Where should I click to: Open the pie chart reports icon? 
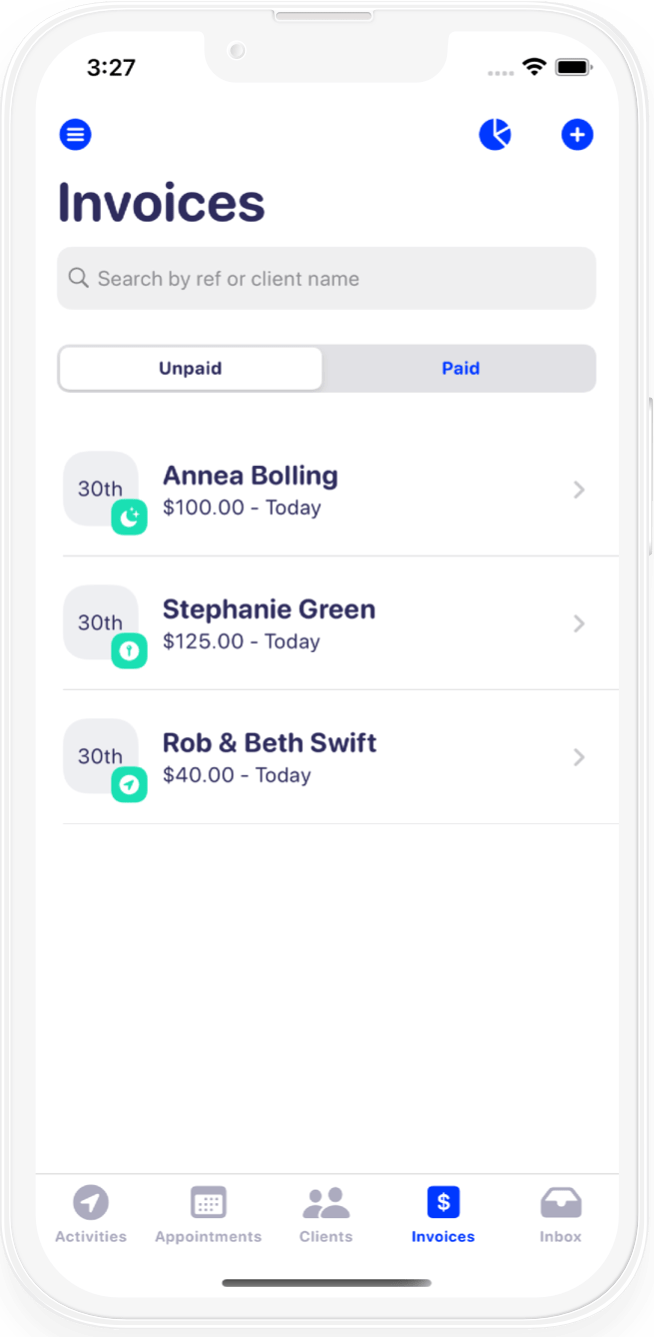tap(495, 134)
